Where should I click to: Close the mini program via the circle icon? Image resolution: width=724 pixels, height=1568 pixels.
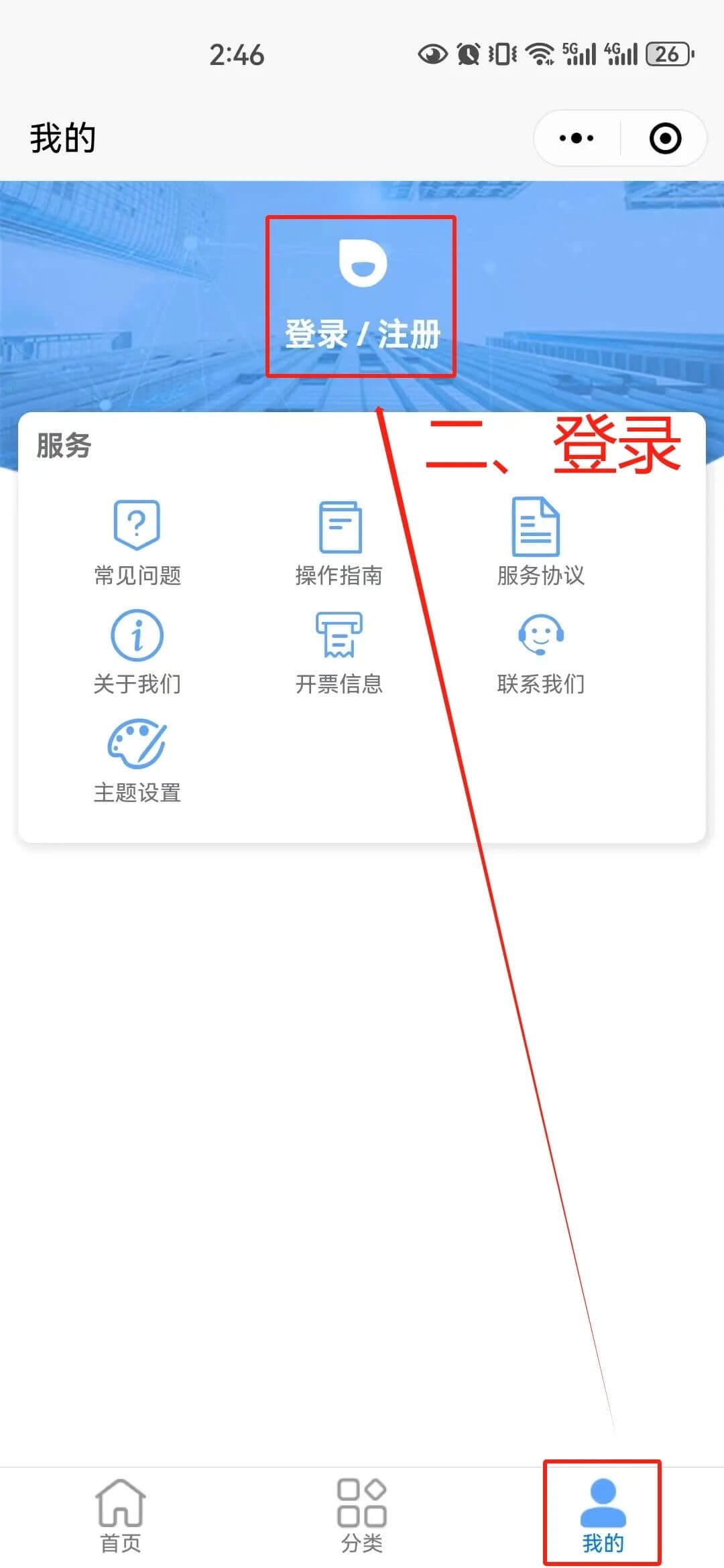click(665, 139)
